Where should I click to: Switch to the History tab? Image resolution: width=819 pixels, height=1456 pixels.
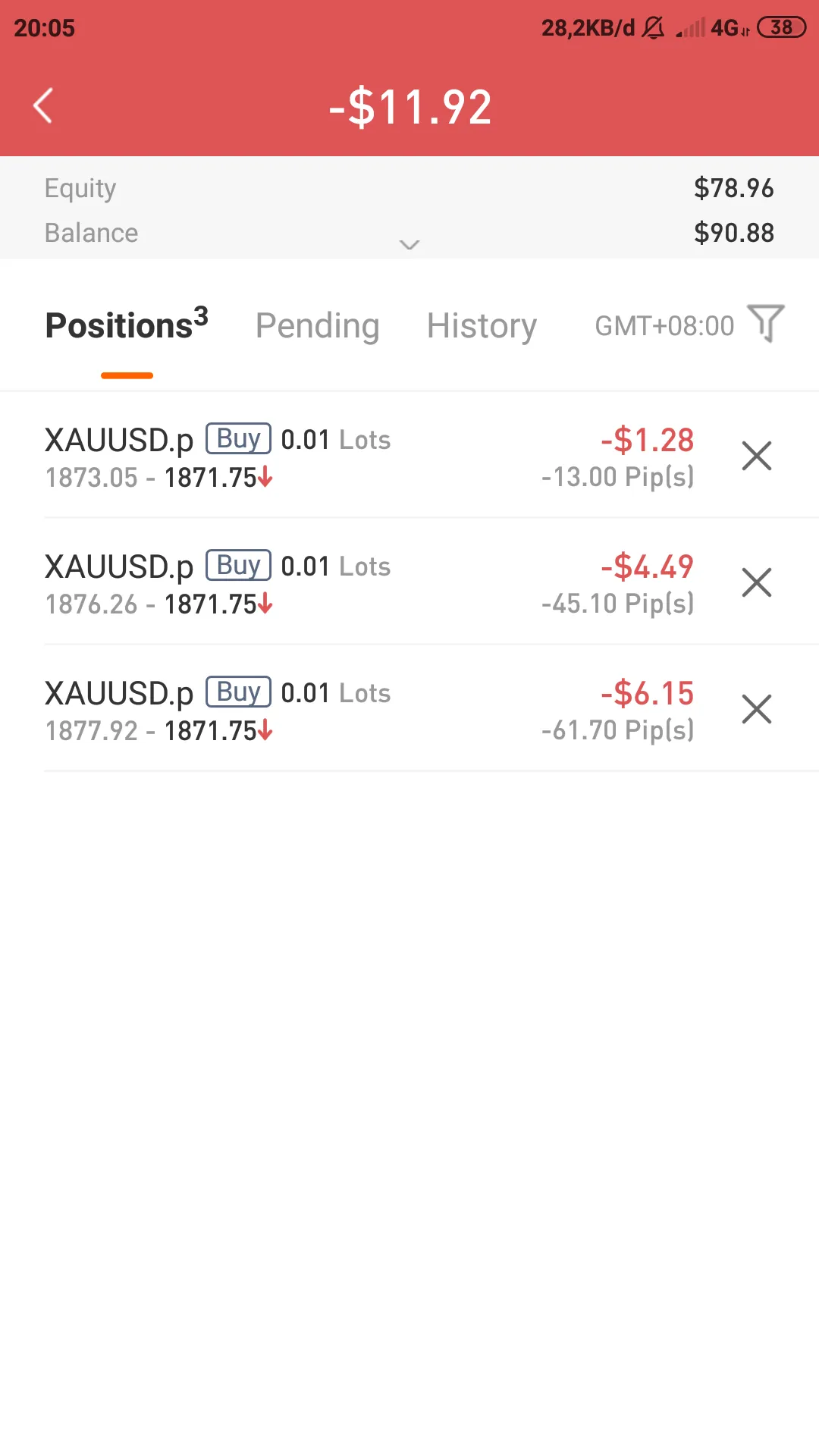(x=482, y=326)
